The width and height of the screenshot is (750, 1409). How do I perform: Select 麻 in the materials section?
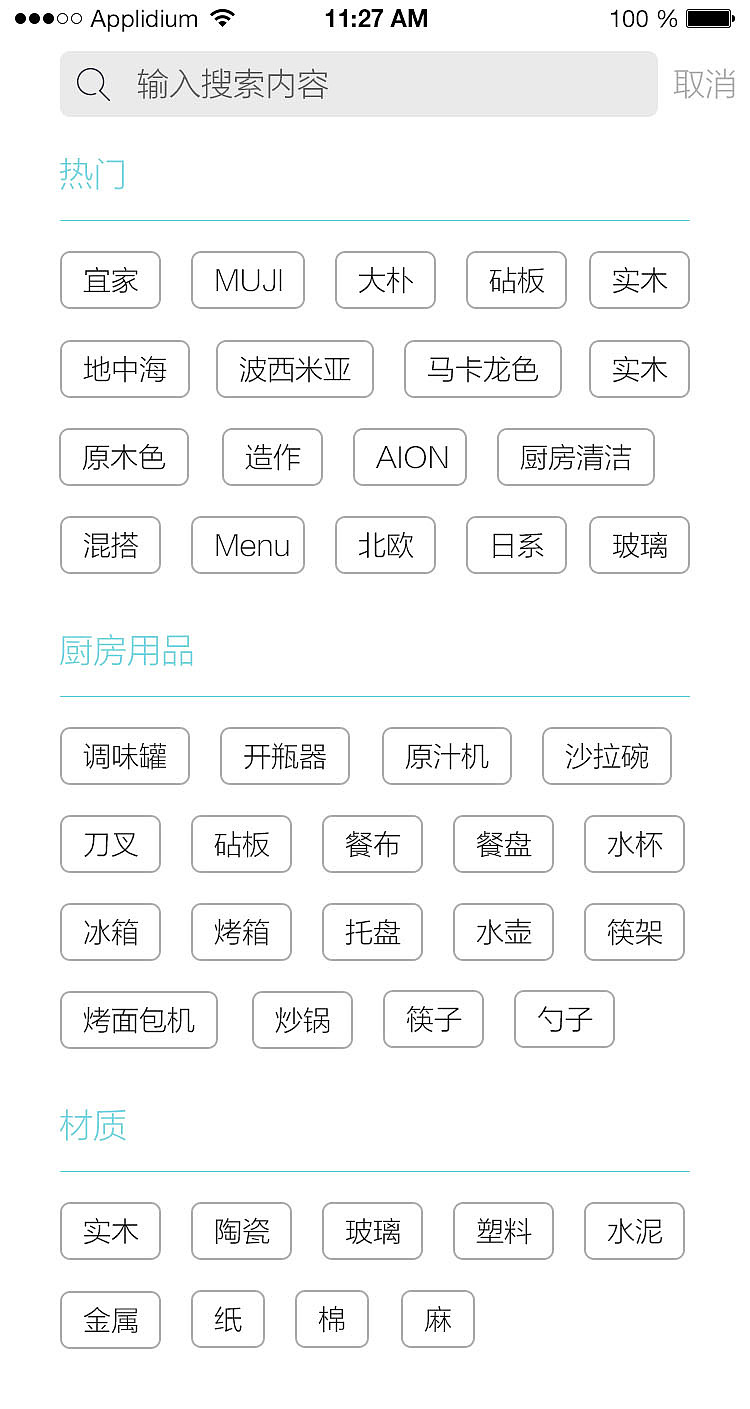click(x=437, y=1319)
